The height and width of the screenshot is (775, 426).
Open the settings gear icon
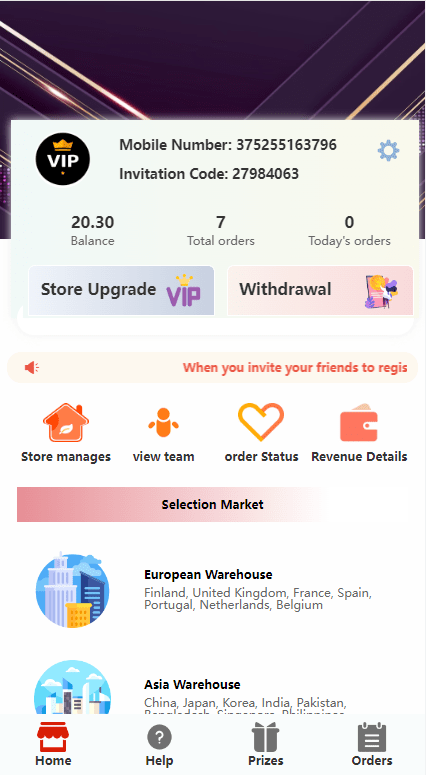click(388, 150)
